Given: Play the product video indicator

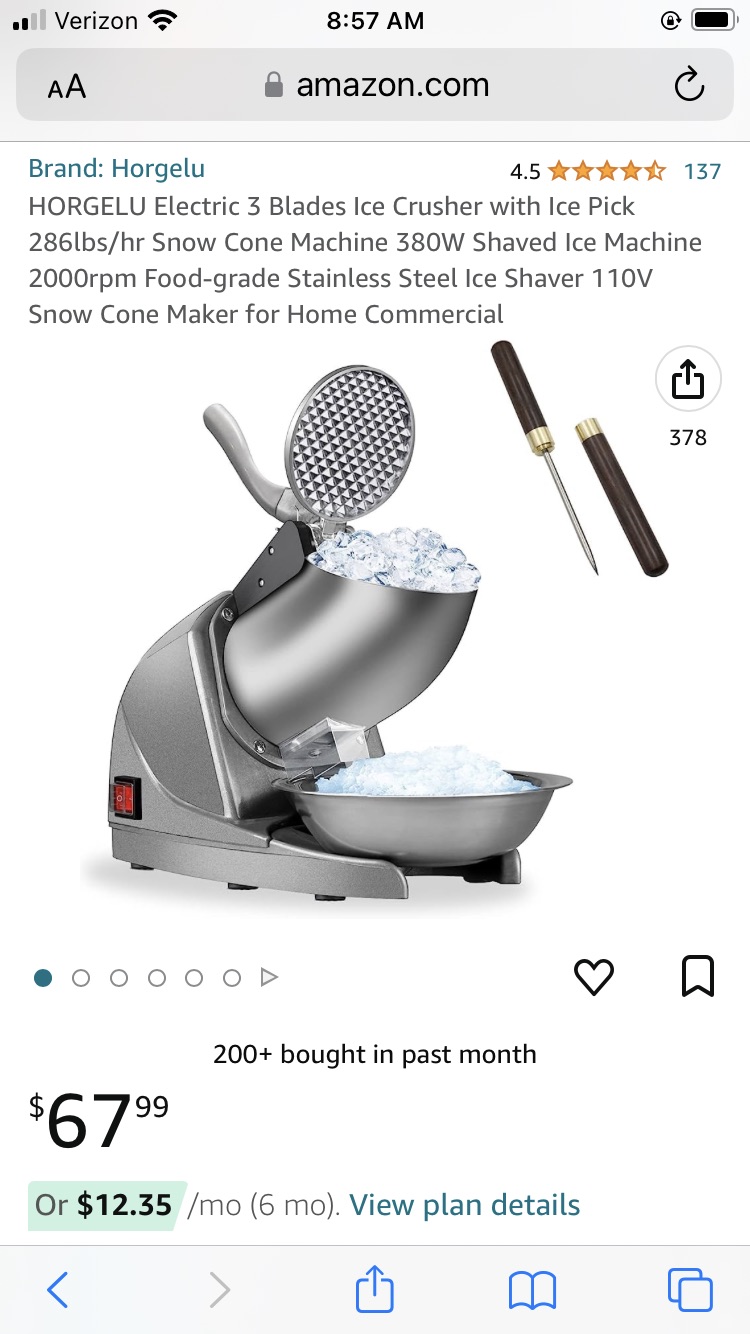Looking at the screenshot, I should tap(268, 978).
